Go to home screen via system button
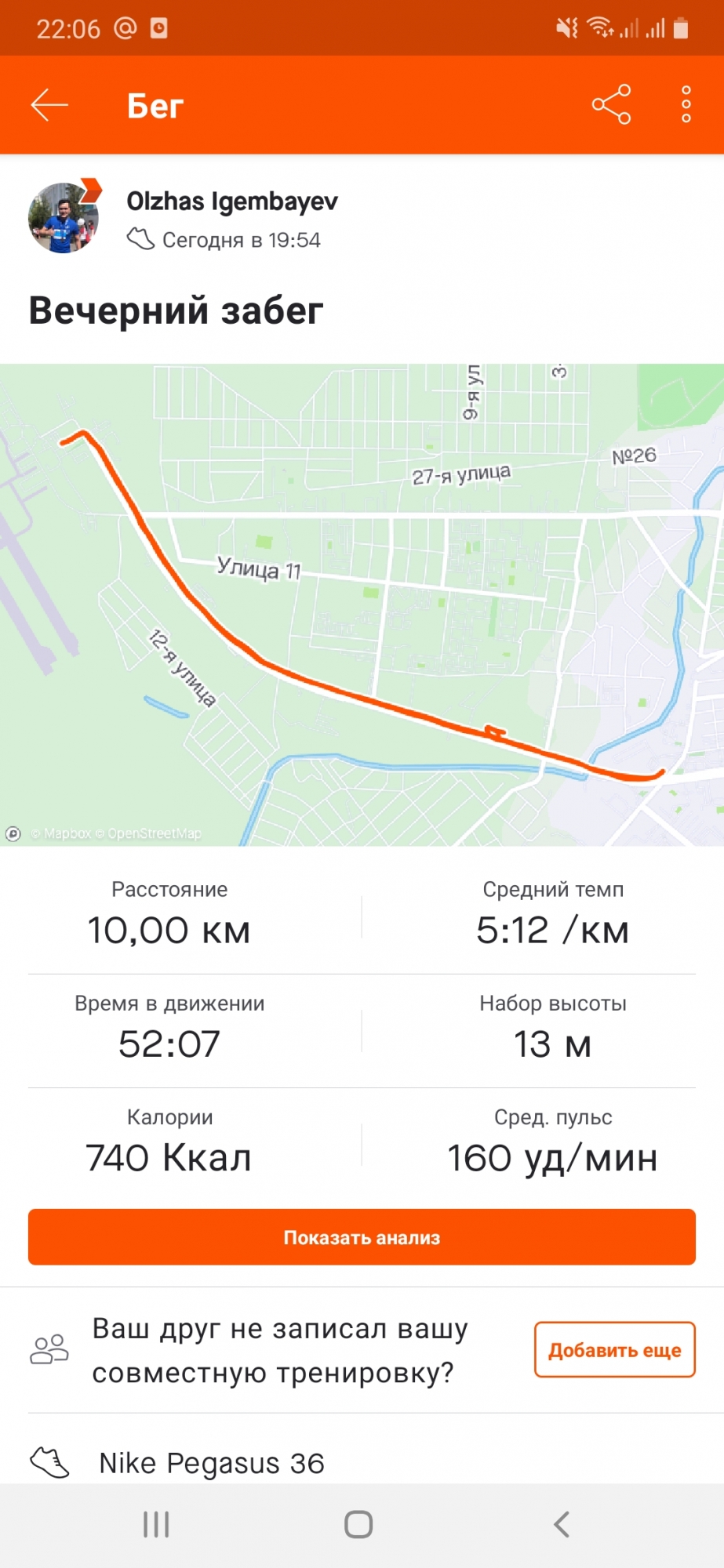 point(358,1524)
